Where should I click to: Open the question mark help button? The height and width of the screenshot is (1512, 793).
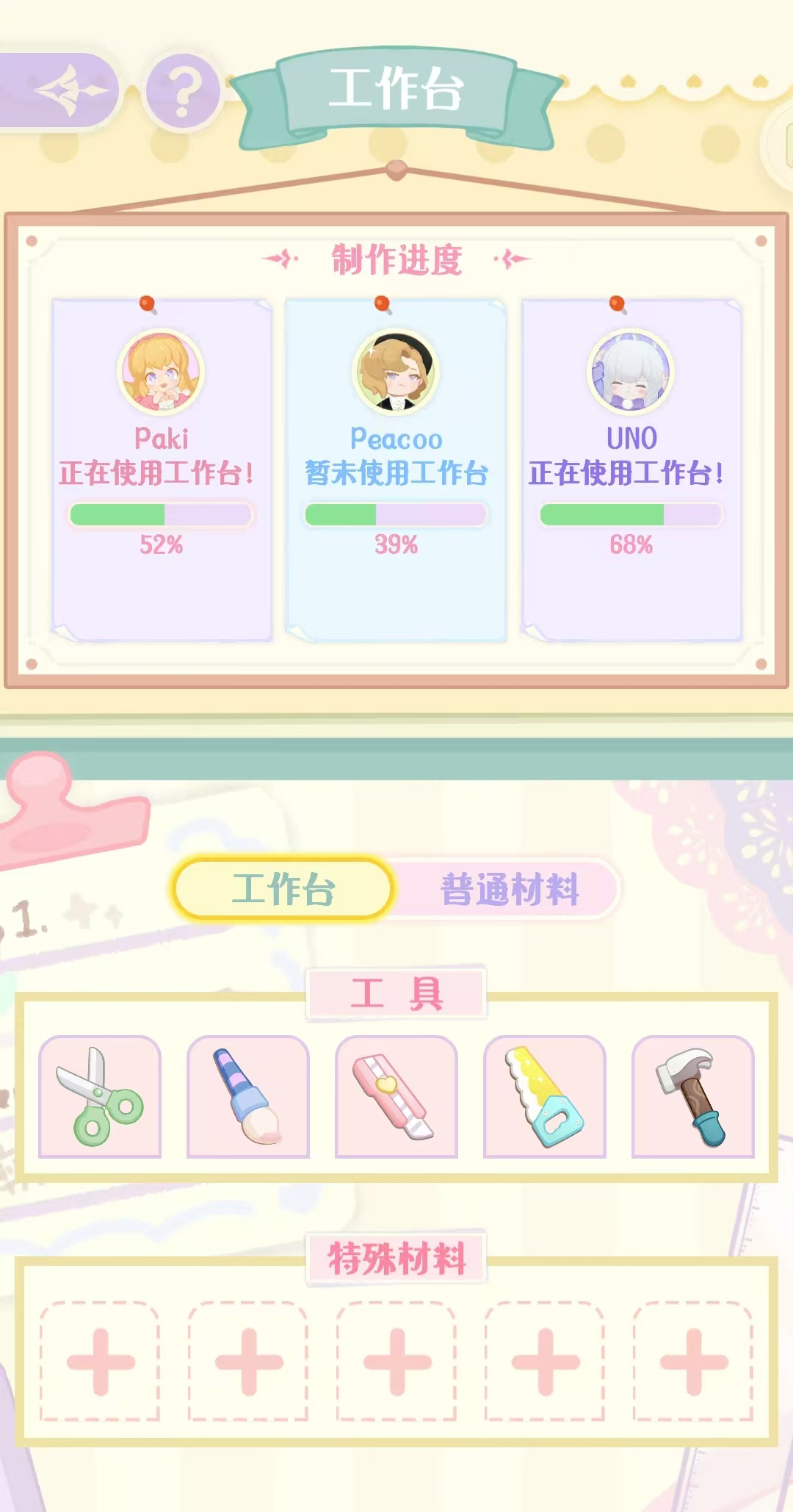coord(183,91)
